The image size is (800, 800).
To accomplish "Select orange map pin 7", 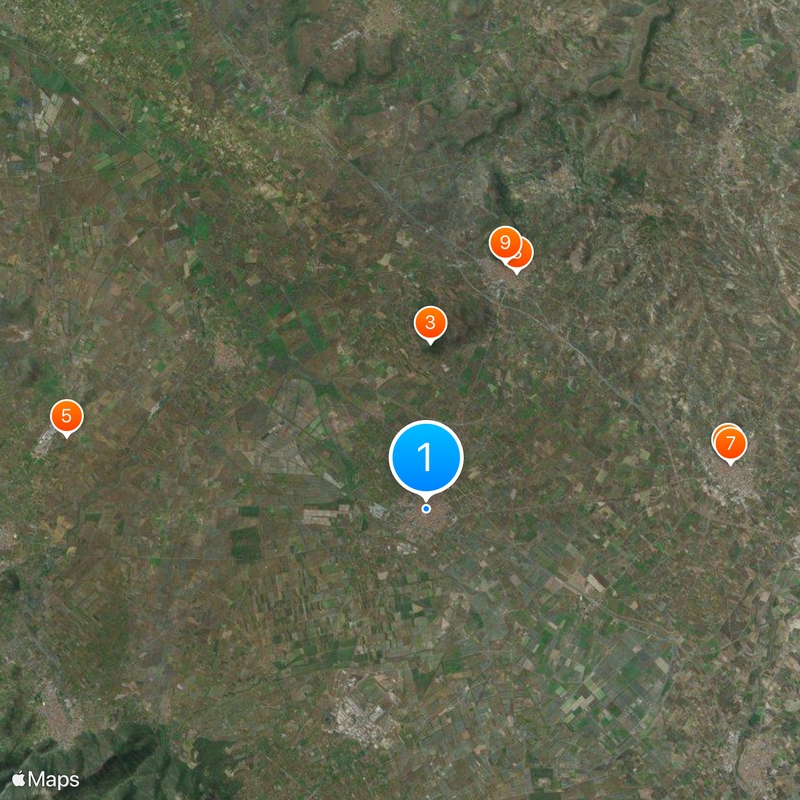I will [x=731, y=442].
